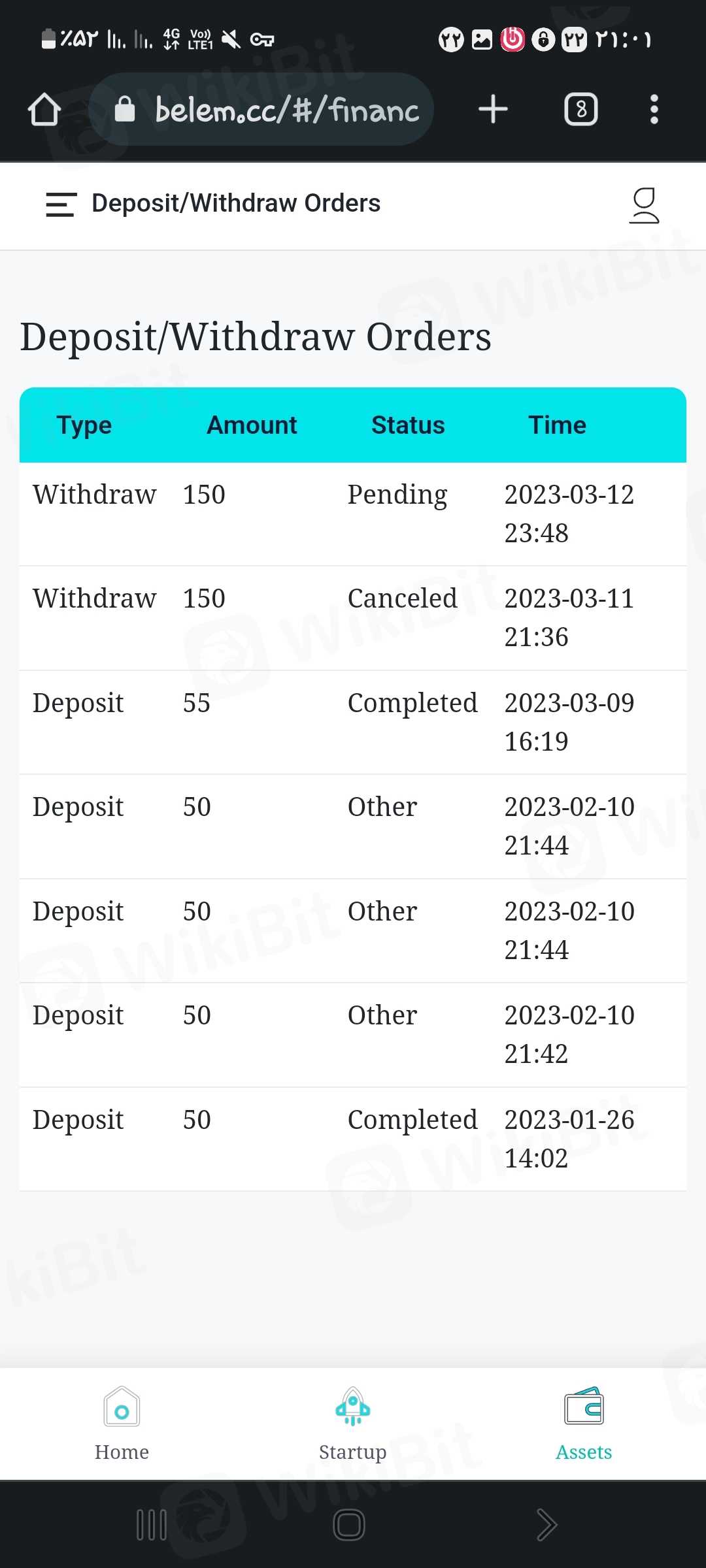The width and height of the screenshot is (706, 1568).
Task: Switch to the Startup tab
Action: 353,1424
